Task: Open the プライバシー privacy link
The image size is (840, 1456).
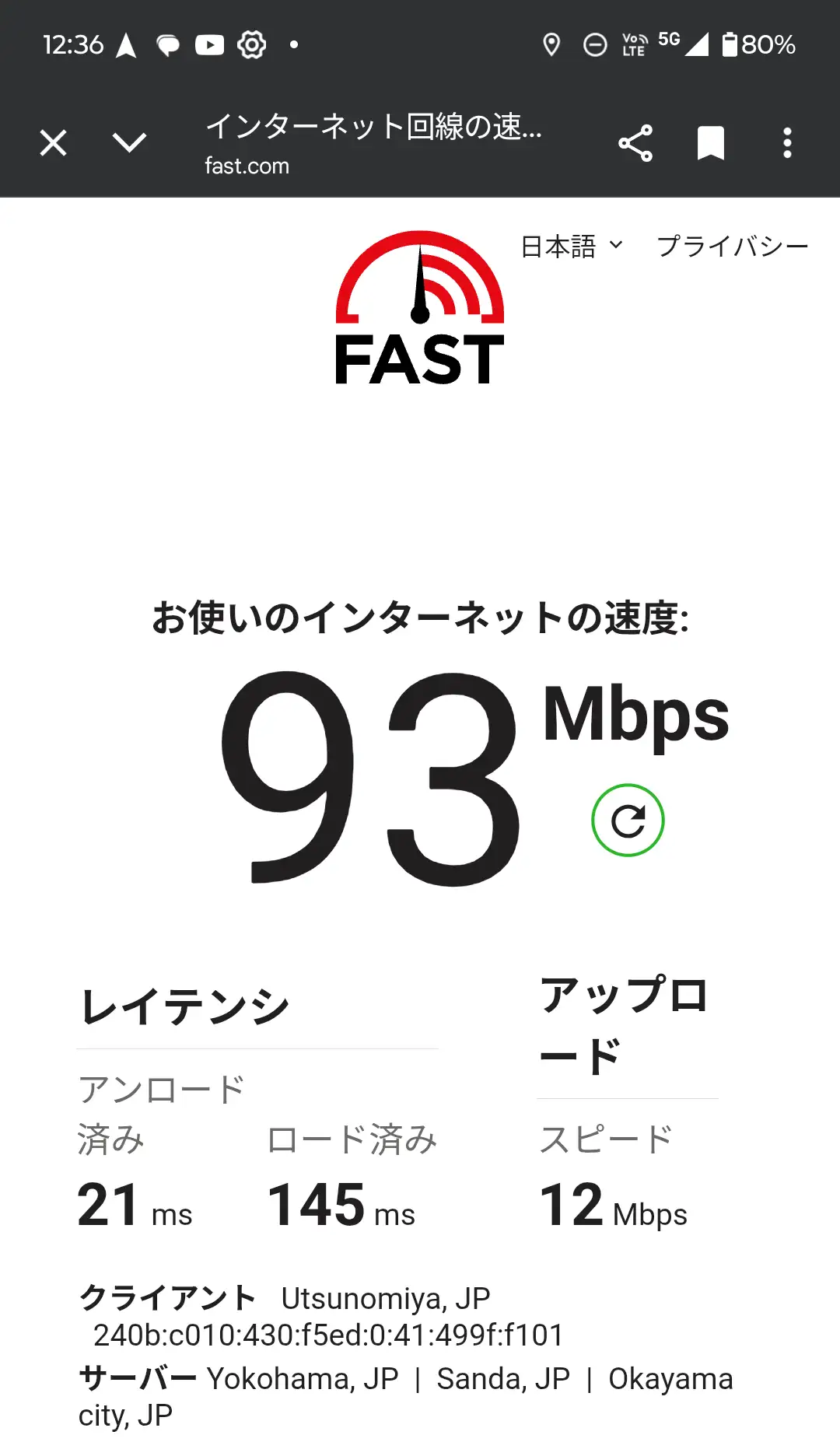Action: [x=732, y=247]
